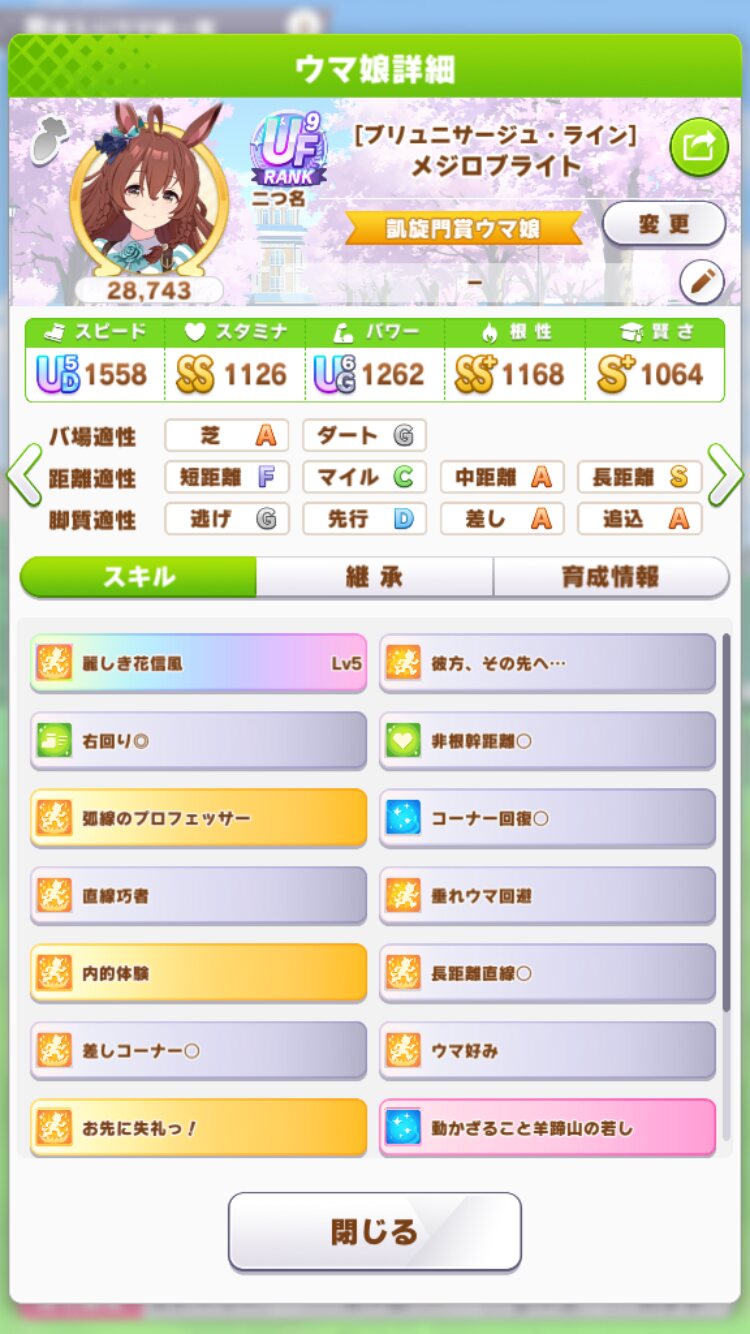Show the 内的体験 skill description

[199, 973]
